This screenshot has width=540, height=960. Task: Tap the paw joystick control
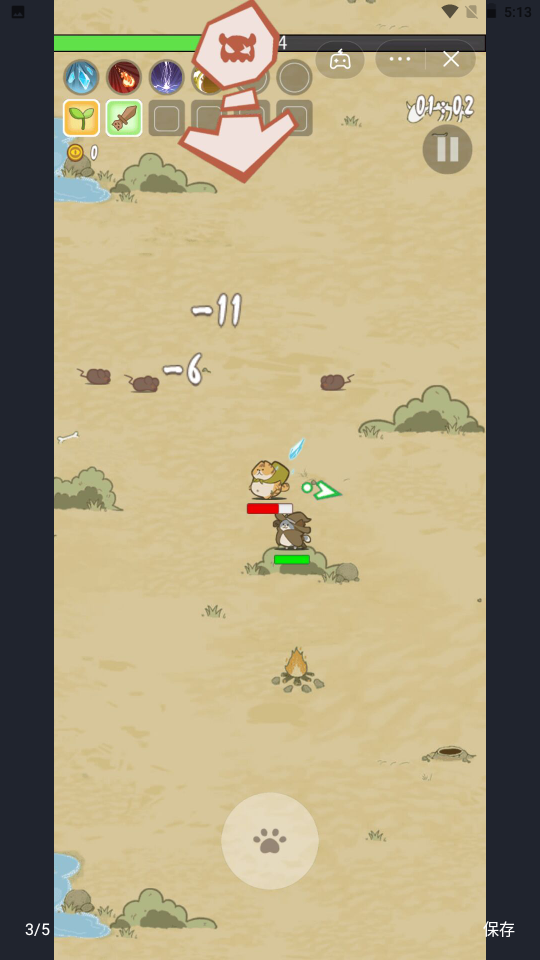coord(270,841)
